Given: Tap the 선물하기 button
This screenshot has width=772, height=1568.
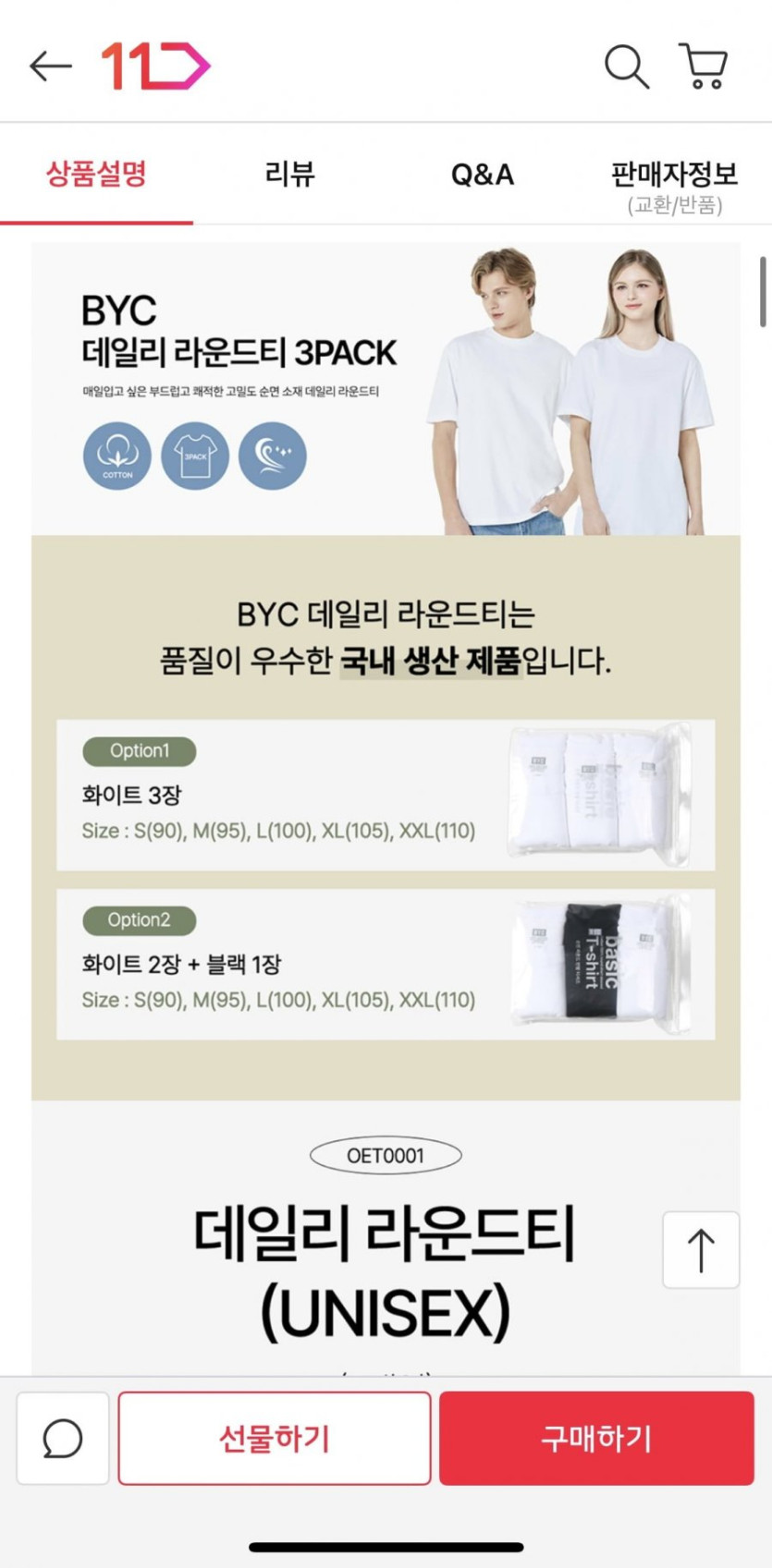Looking at the screenshot, I should tap(275, 1438).
